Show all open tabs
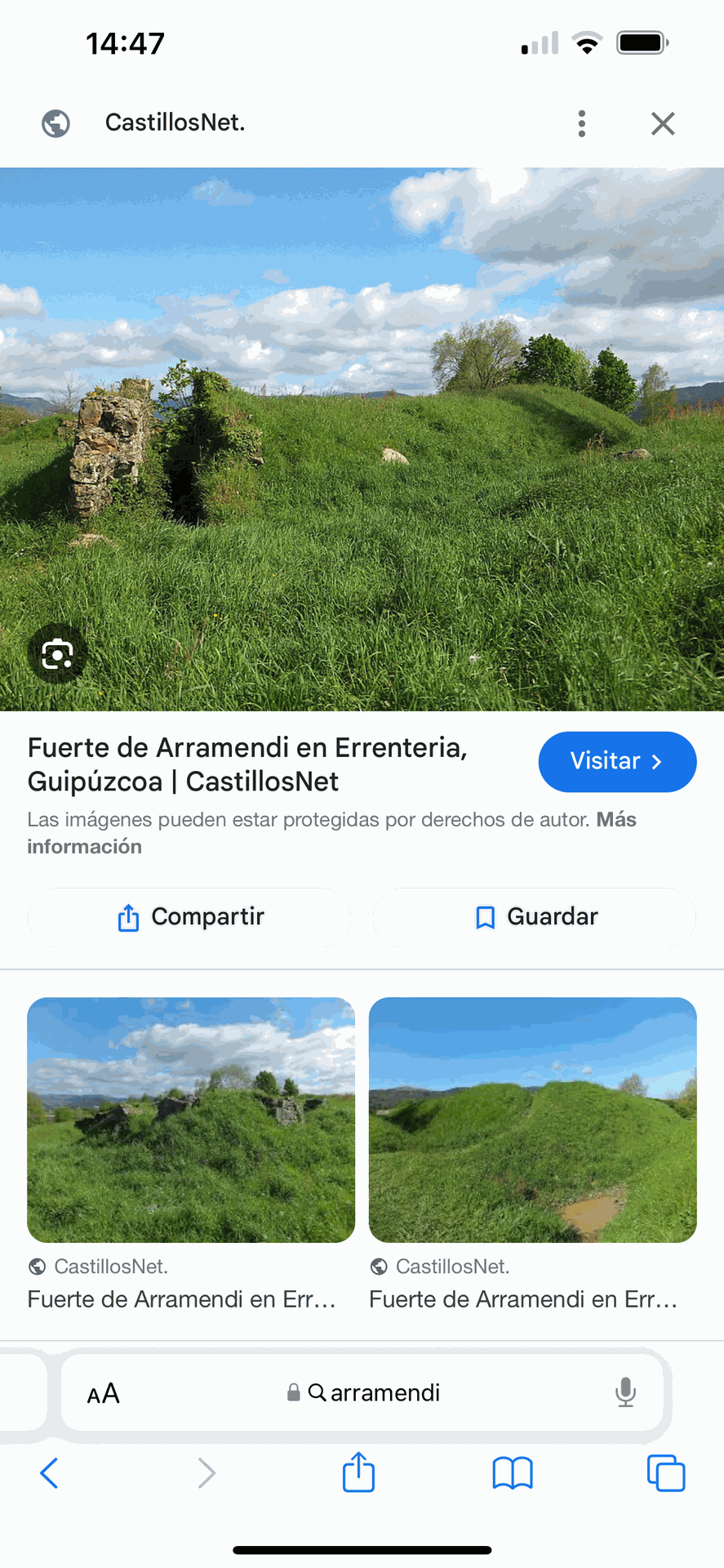 tap(665, 1473)
